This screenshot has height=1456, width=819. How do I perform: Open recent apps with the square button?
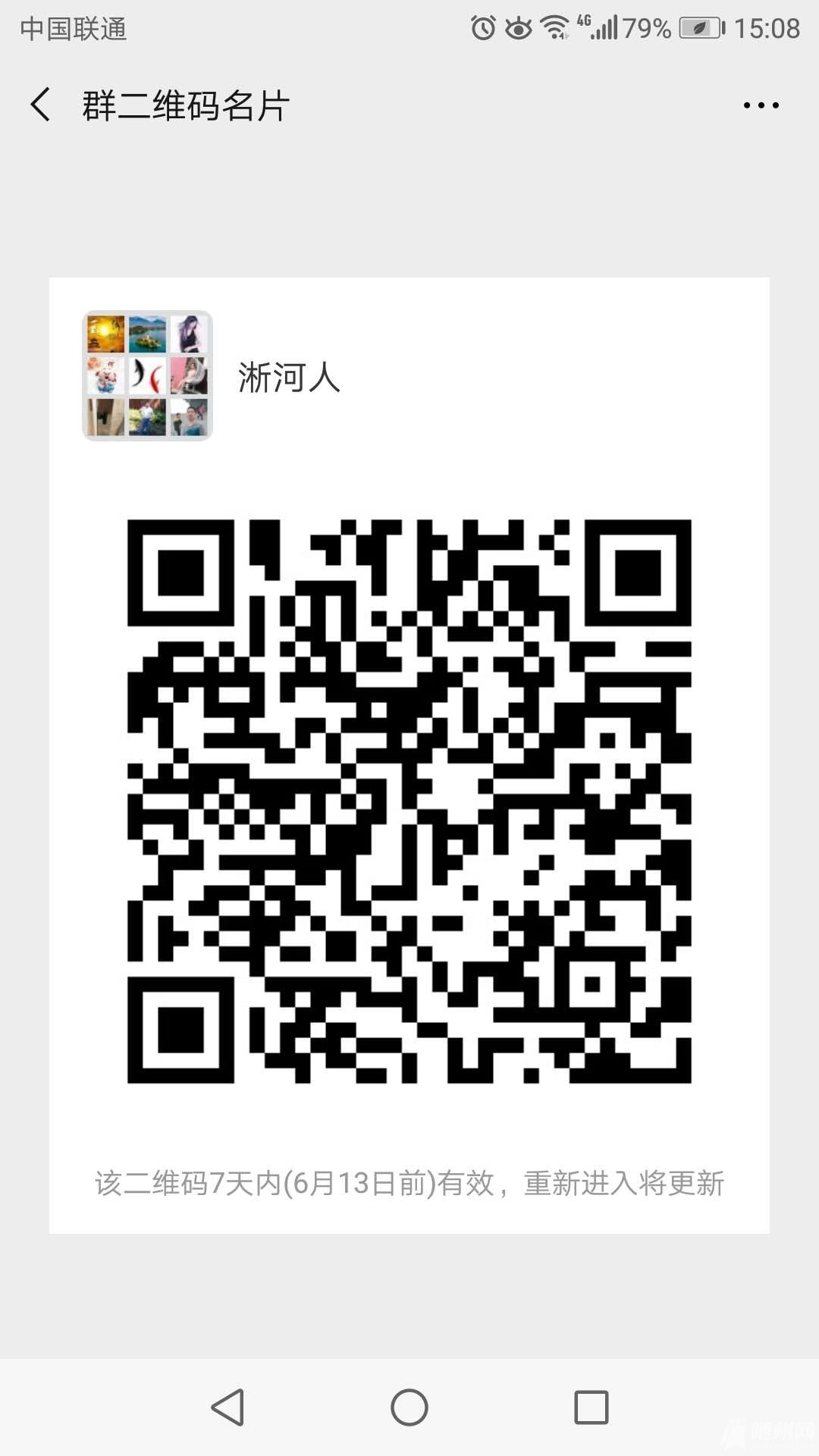(591, 1407)
